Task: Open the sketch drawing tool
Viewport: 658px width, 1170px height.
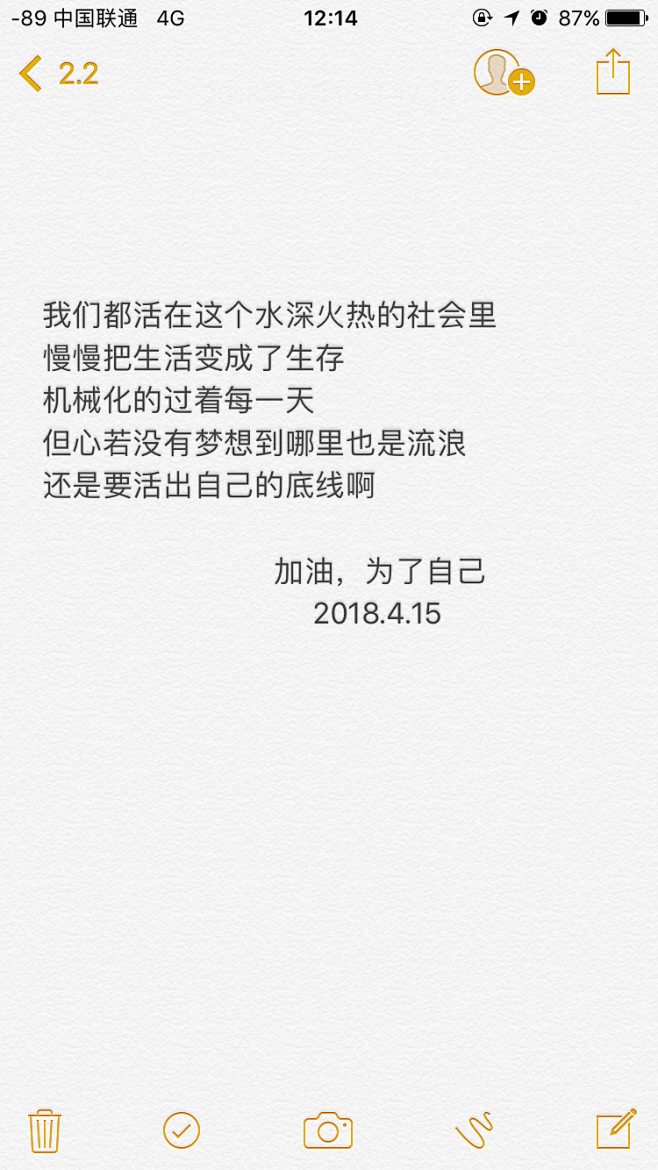Action: click(x=474, y=1129)
